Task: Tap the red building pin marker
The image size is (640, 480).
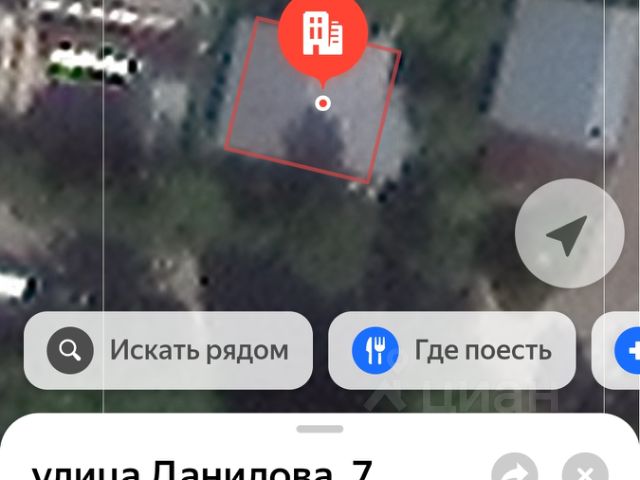Action: 323,34
